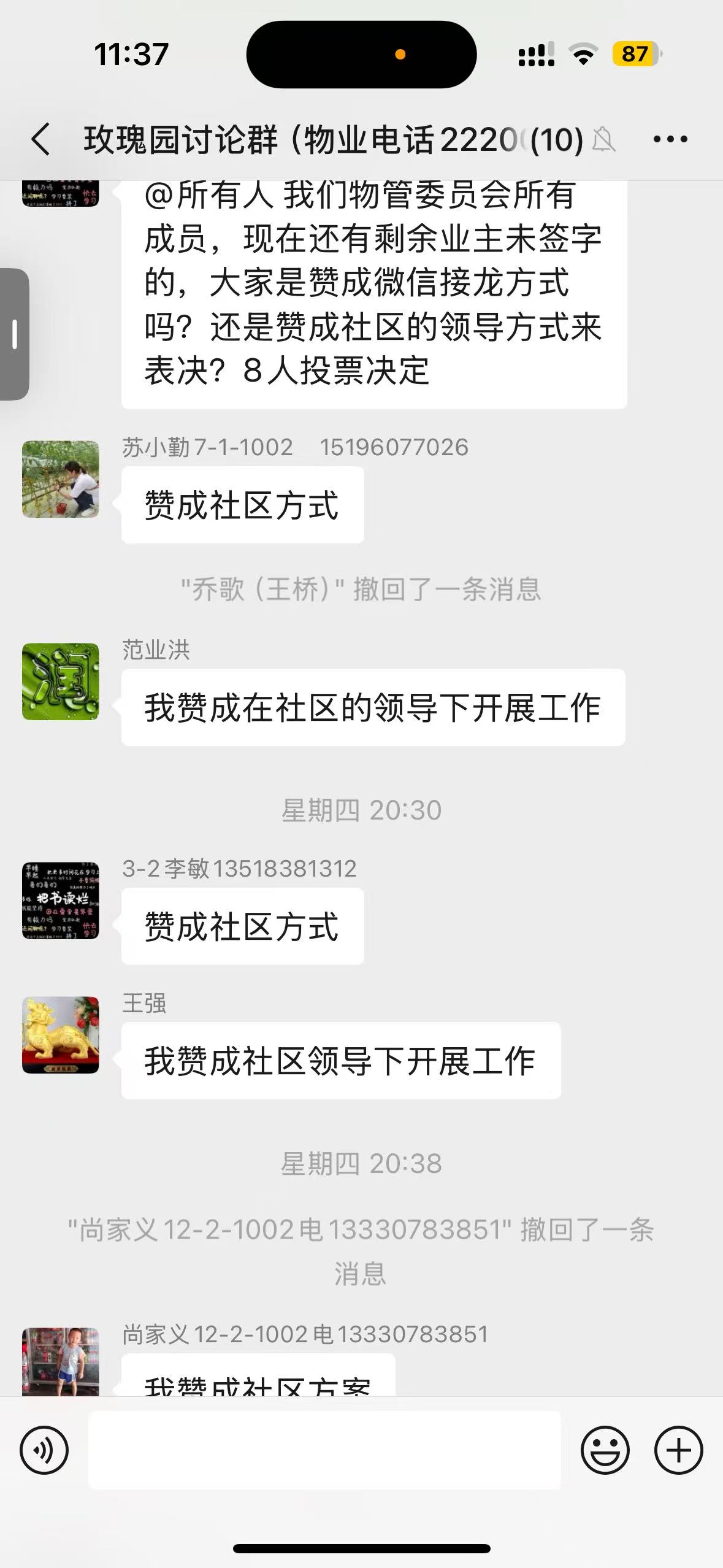Tap the floating side handle

[x=15, y=334]
